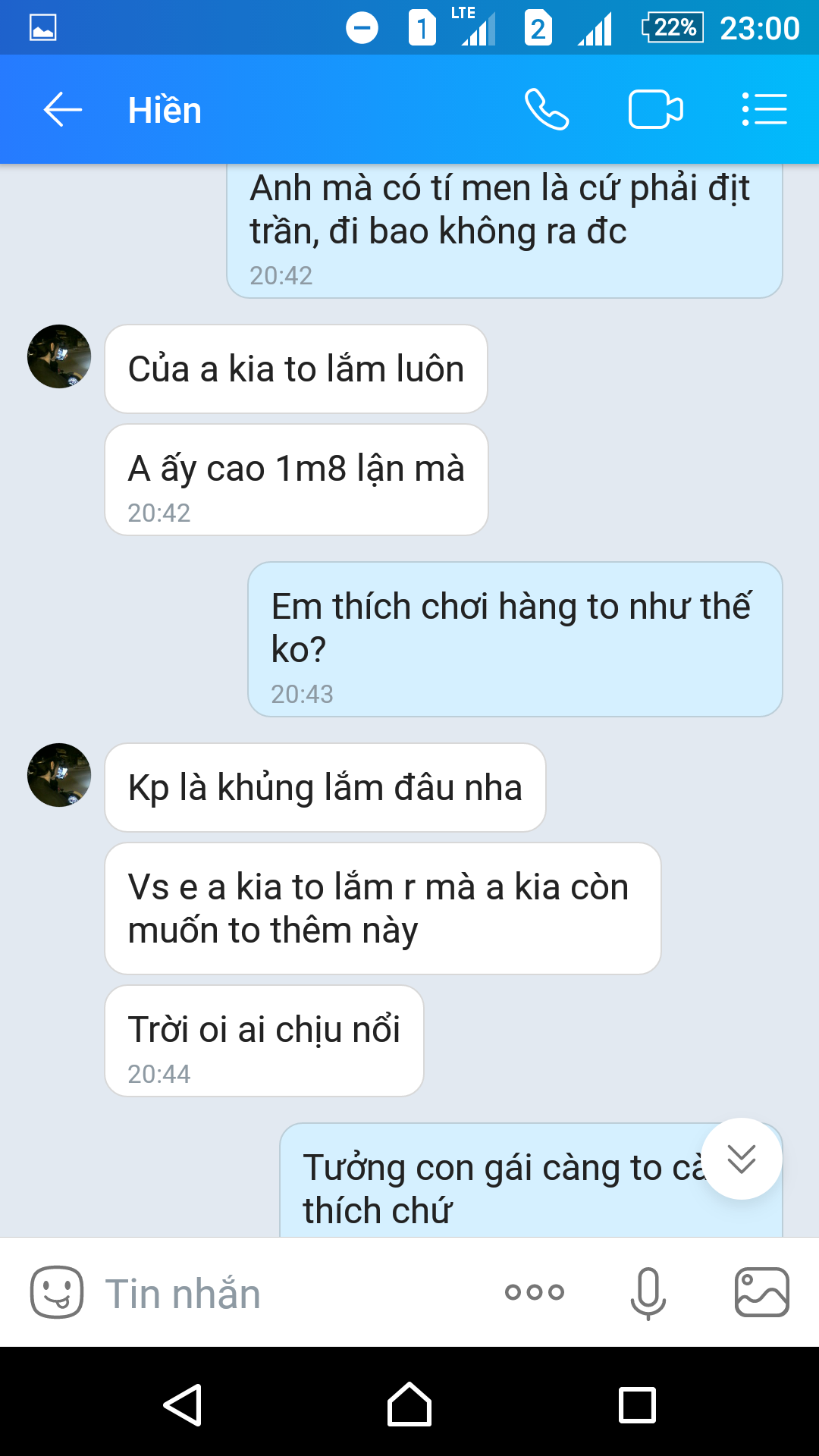This screenshot has height=1456, width=819.
Task: Open more attachment options
Action: click(x=535, y=1292)
